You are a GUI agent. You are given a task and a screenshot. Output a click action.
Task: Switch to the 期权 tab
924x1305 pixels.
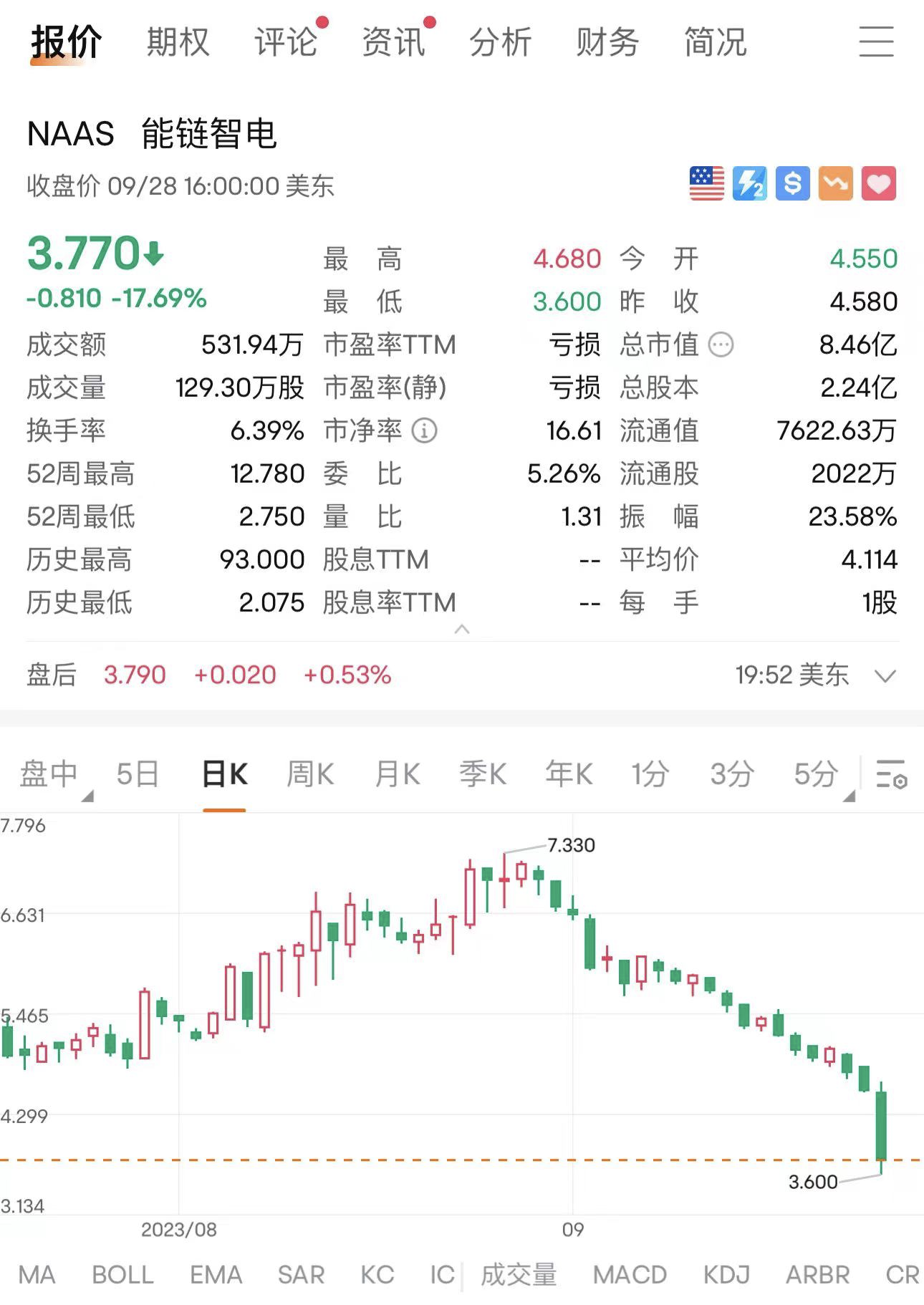point(178,42)
